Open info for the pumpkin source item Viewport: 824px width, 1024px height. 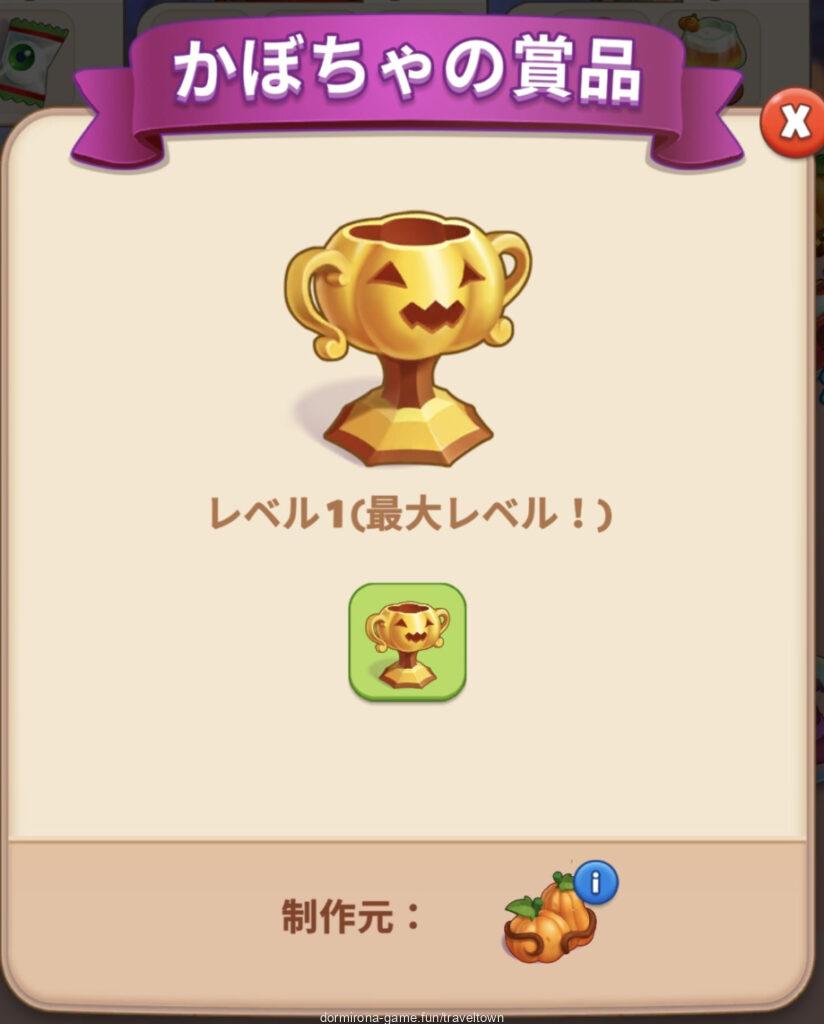tap(596, 883)
